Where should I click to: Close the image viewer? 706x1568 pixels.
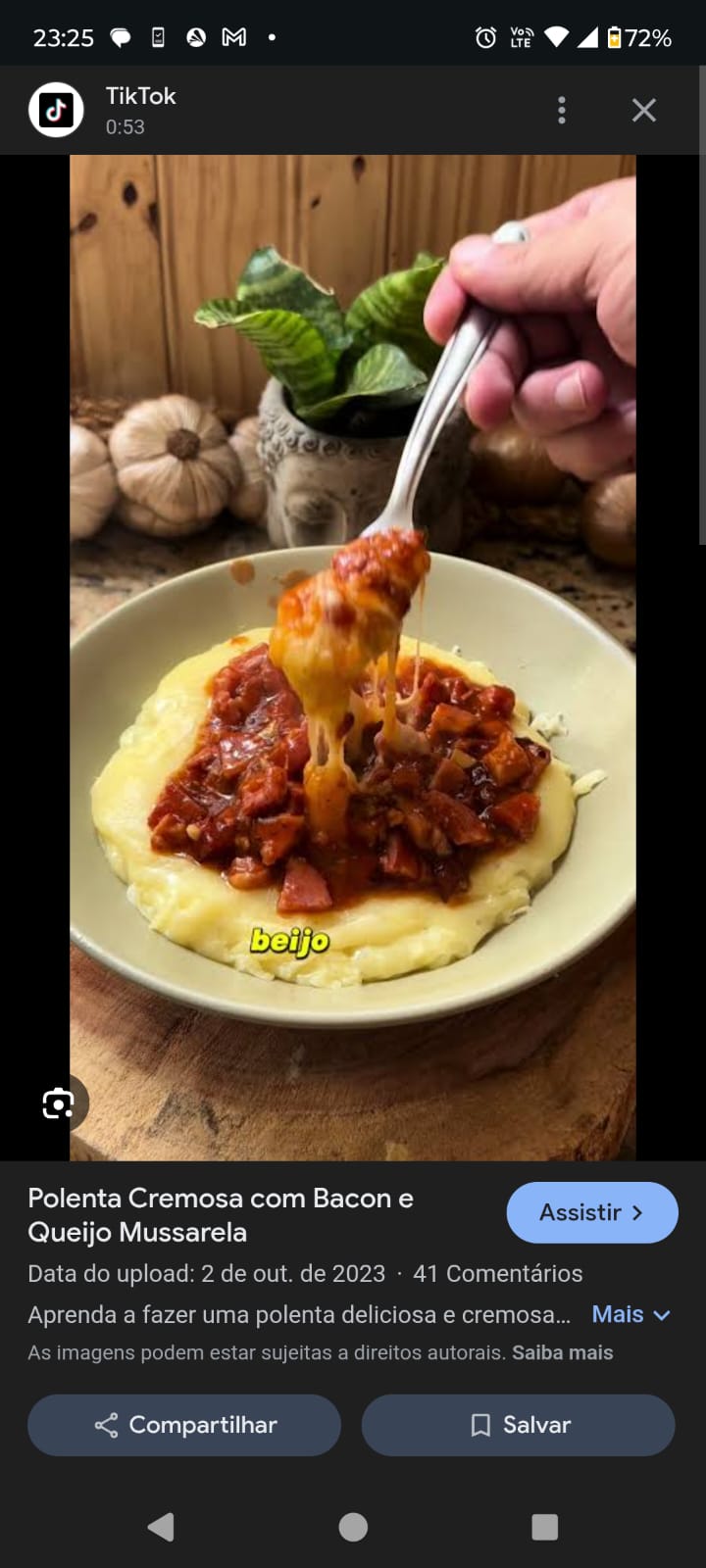pyautogui.click(x=643, y=110)
